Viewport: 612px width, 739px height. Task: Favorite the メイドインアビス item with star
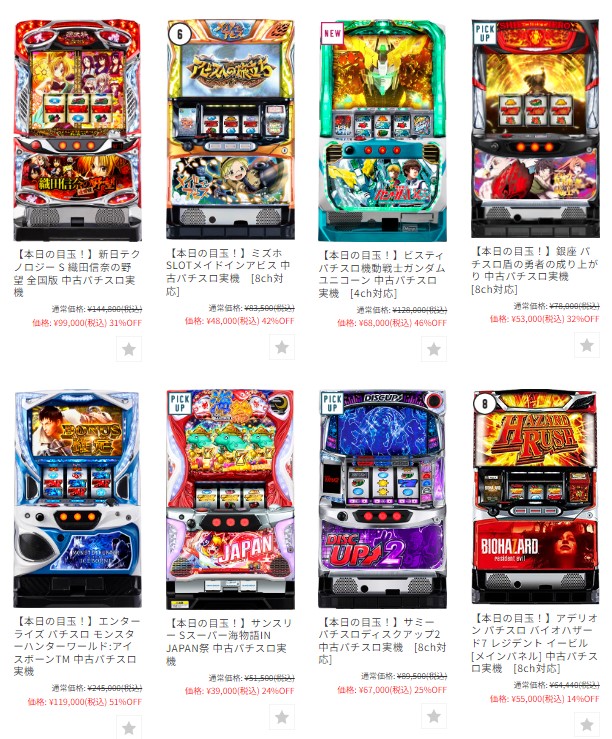[x=281, y=348]
